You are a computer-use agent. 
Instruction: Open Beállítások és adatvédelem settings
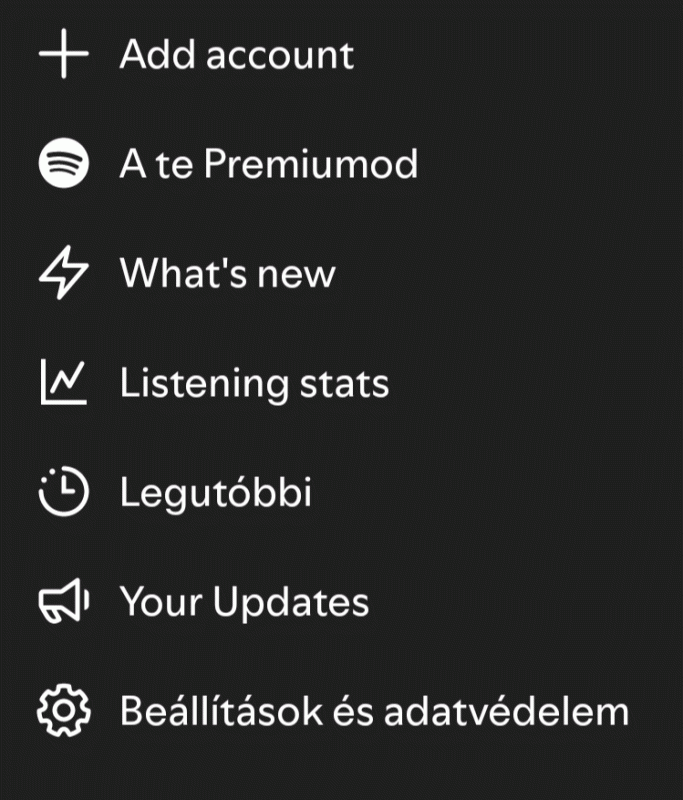click(x=373, y=712)
